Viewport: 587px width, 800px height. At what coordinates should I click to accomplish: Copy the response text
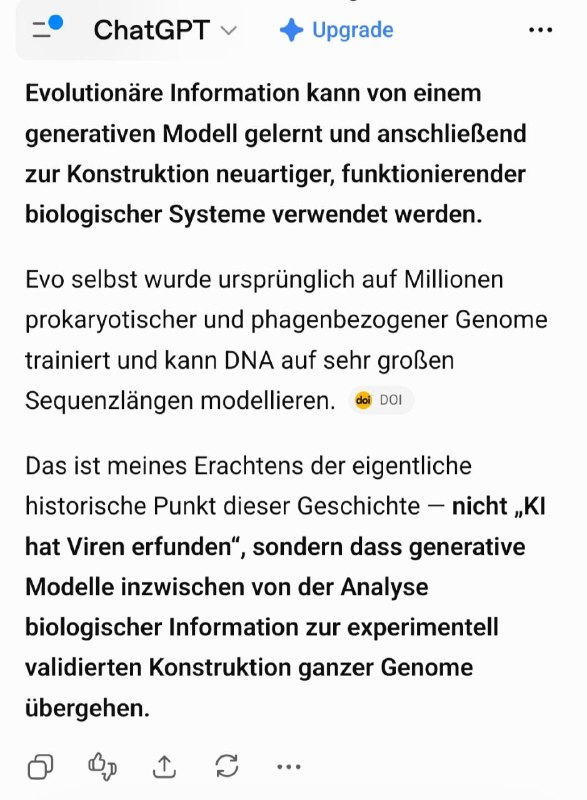tap(40, 766)
